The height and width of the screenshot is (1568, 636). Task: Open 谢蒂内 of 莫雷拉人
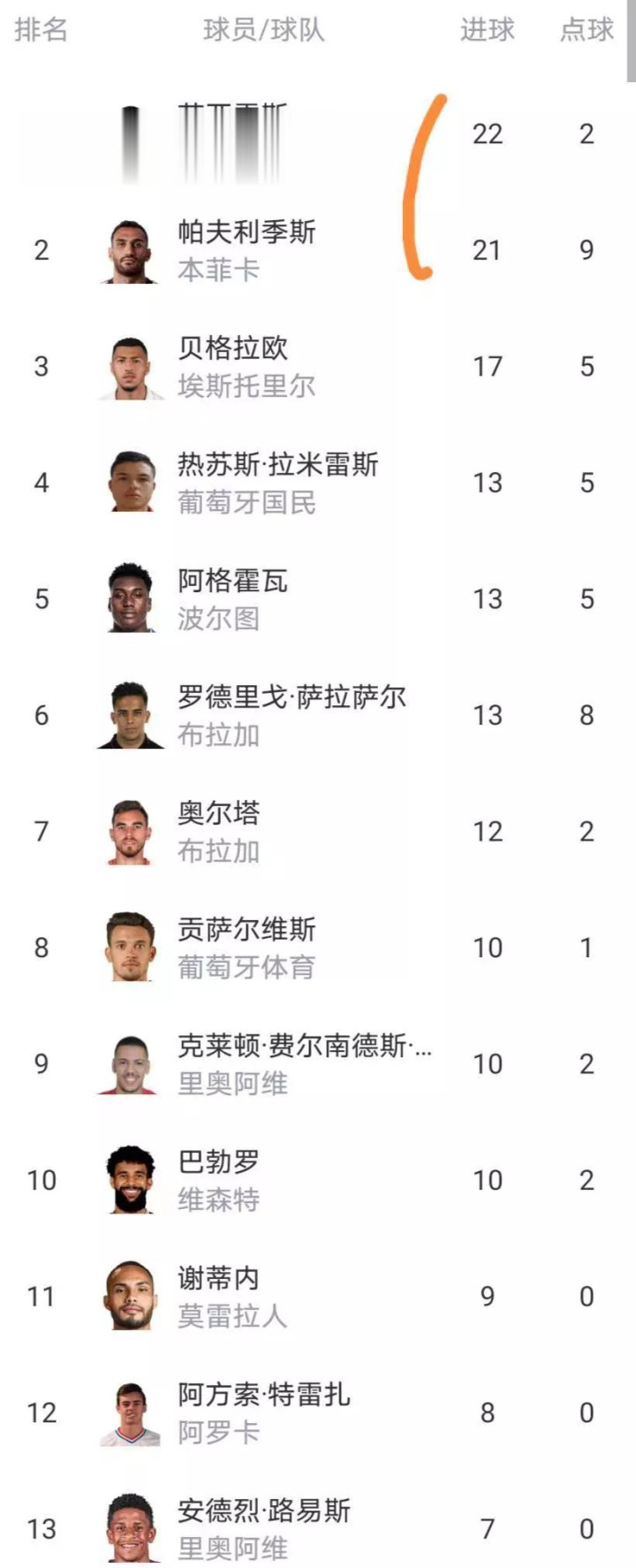318,1297
